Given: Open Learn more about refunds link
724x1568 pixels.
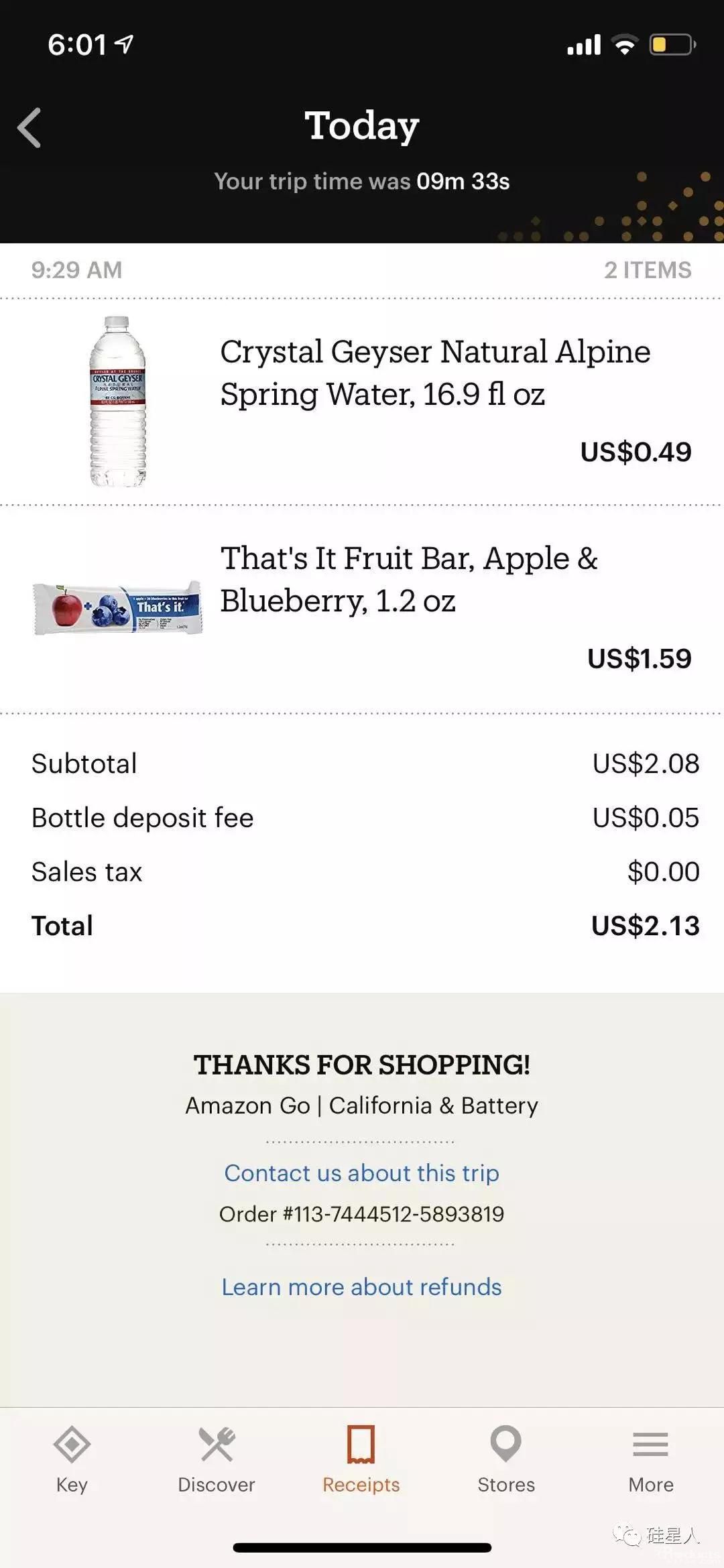Looking at the screenshot, I should 362,1287.
